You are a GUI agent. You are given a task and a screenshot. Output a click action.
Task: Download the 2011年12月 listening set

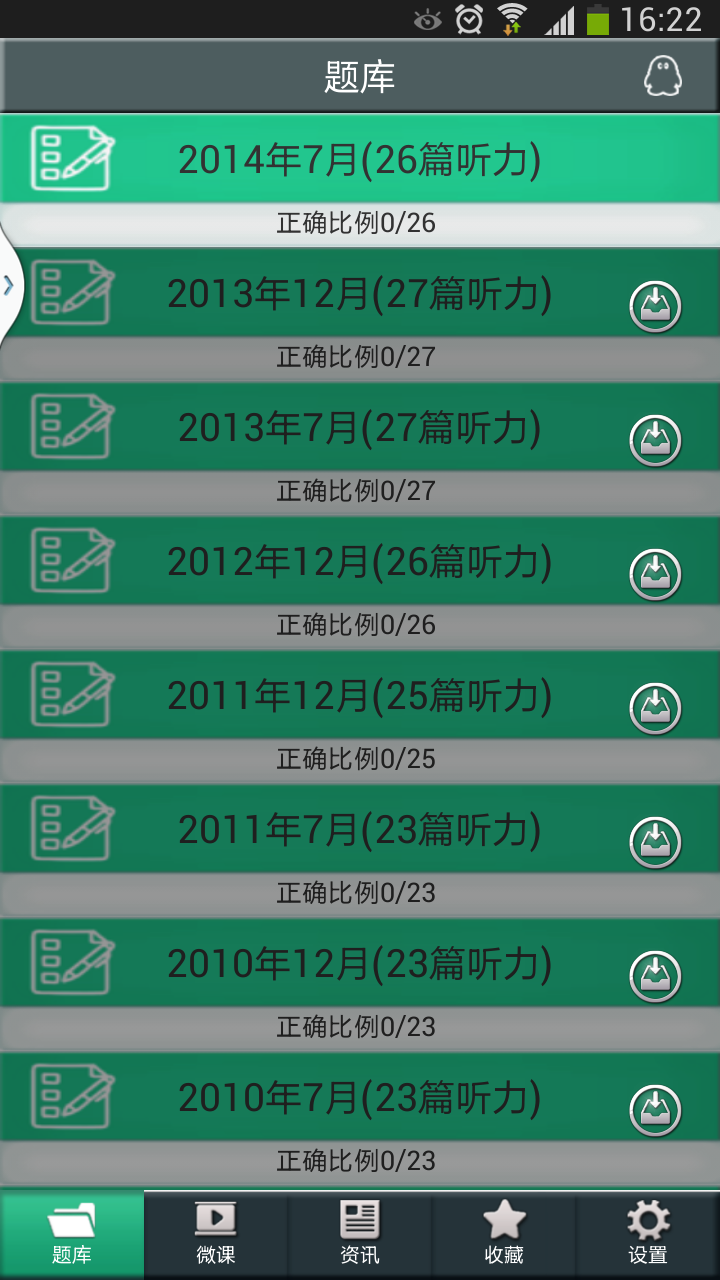pos(655,709)
